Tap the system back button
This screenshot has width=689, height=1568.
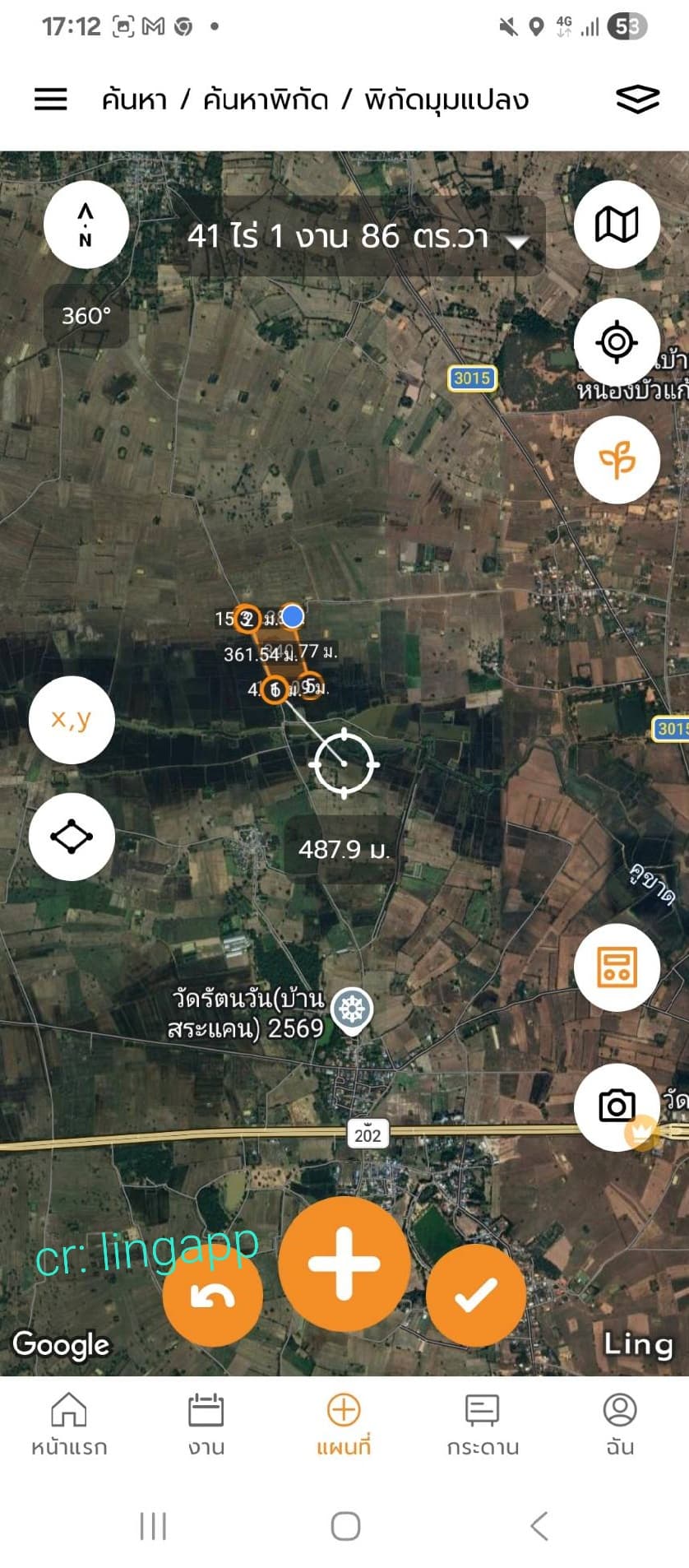(x=539, y=1526)
